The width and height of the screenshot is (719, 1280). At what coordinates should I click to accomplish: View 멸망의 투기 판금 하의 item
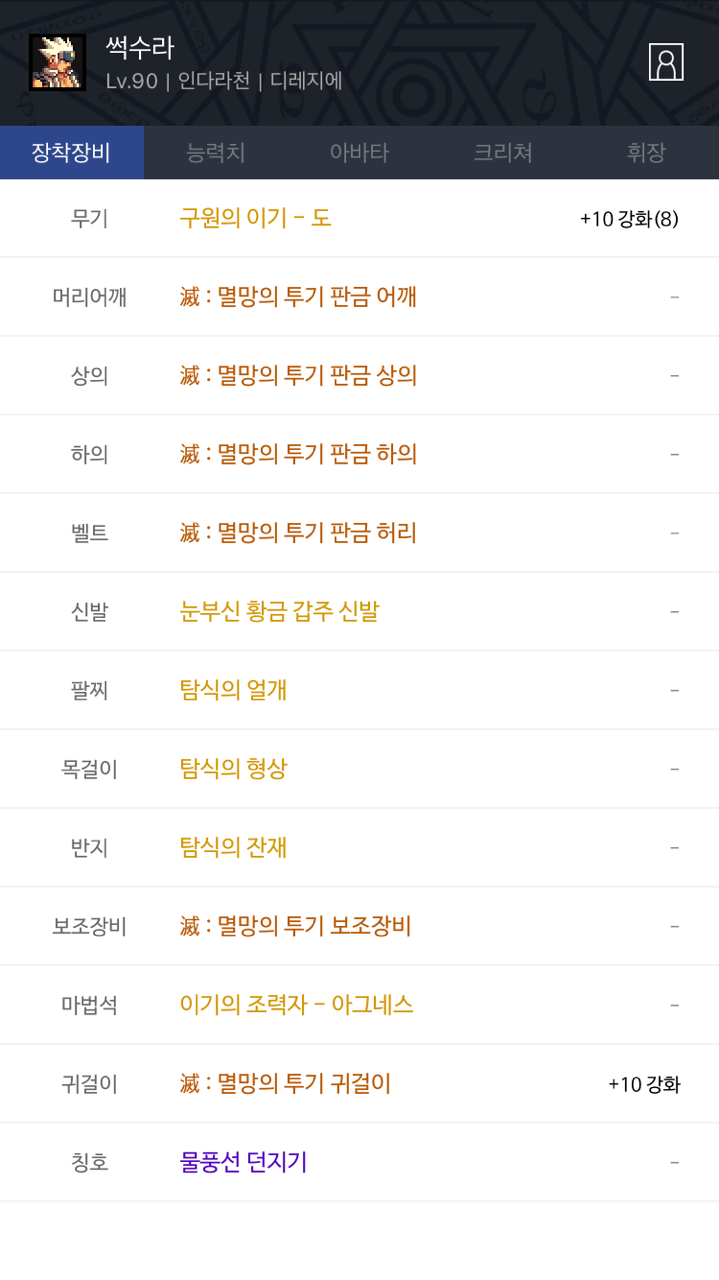coord(298,454)
